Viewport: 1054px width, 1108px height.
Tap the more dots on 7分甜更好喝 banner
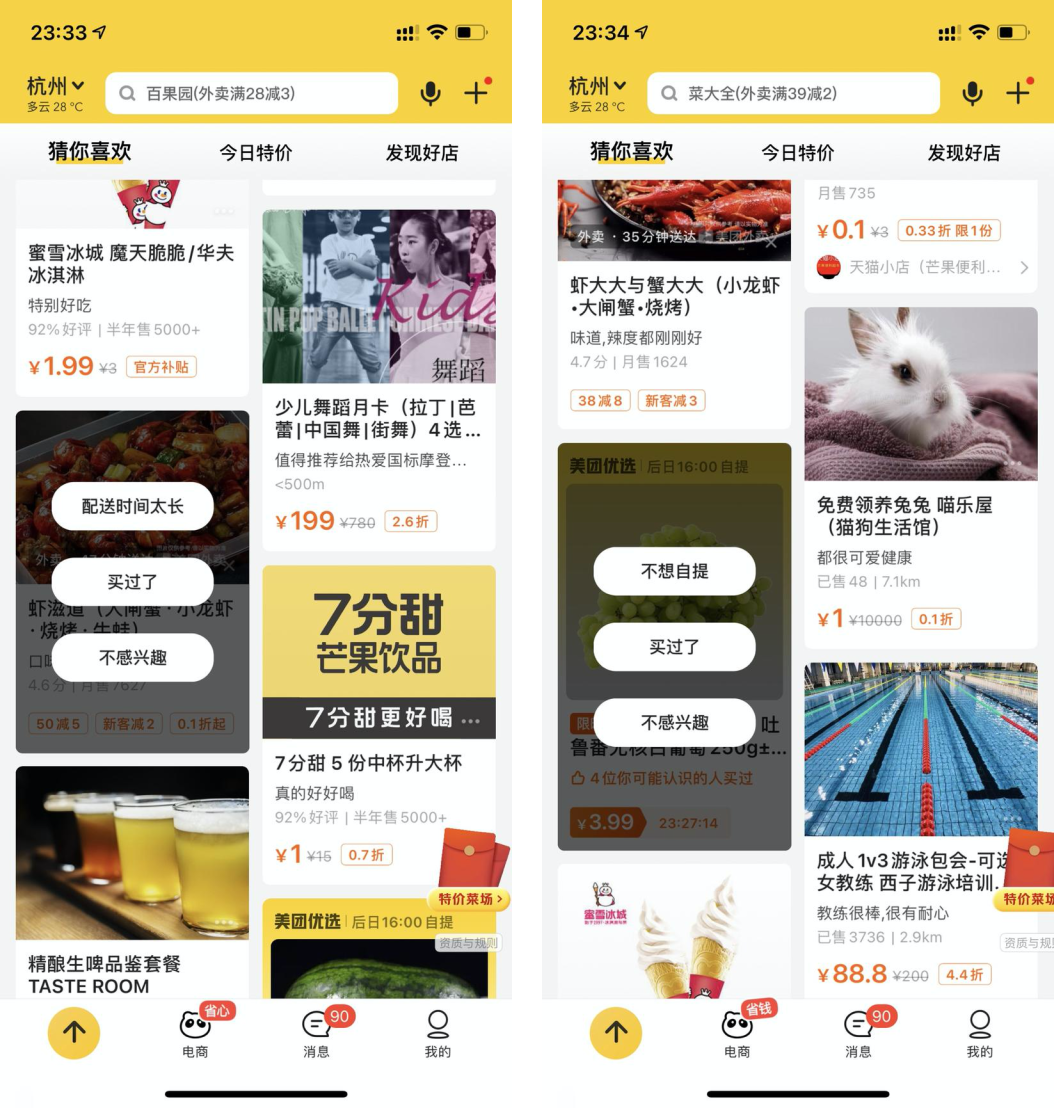[471, 721]
